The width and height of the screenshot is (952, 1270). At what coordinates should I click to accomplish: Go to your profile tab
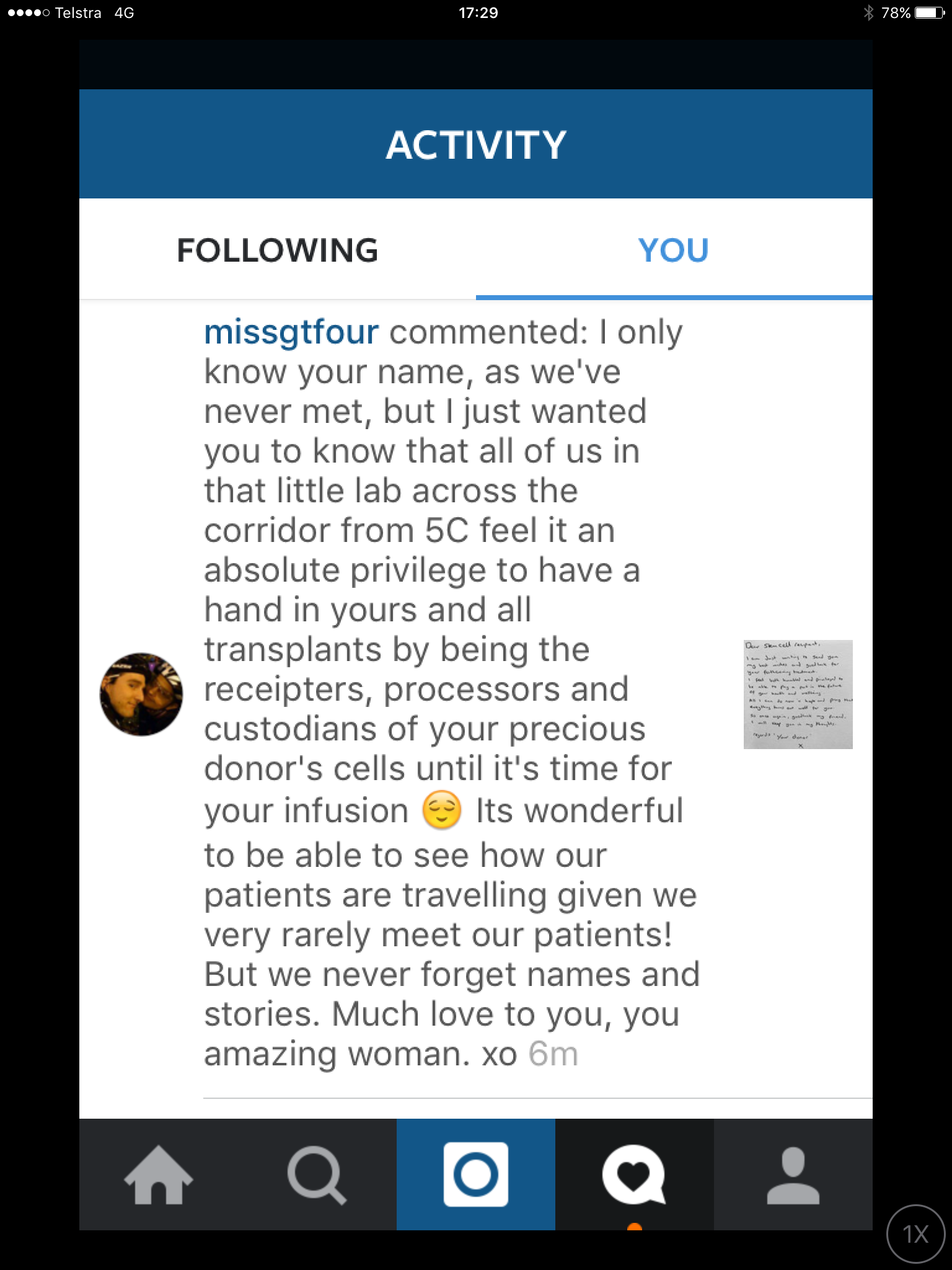point(793,1175)
